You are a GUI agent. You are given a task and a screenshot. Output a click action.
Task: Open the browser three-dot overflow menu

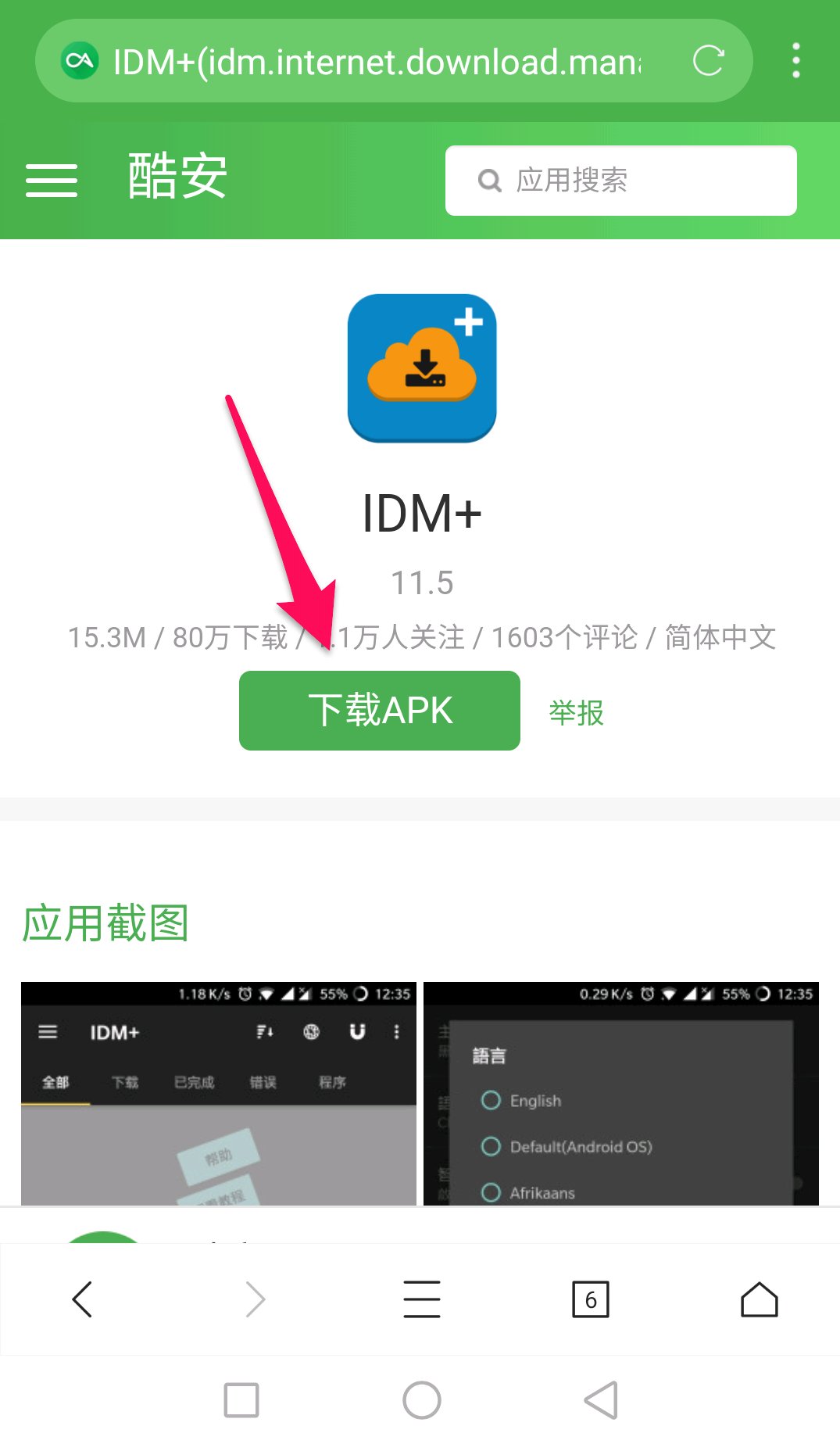[795, 61]
